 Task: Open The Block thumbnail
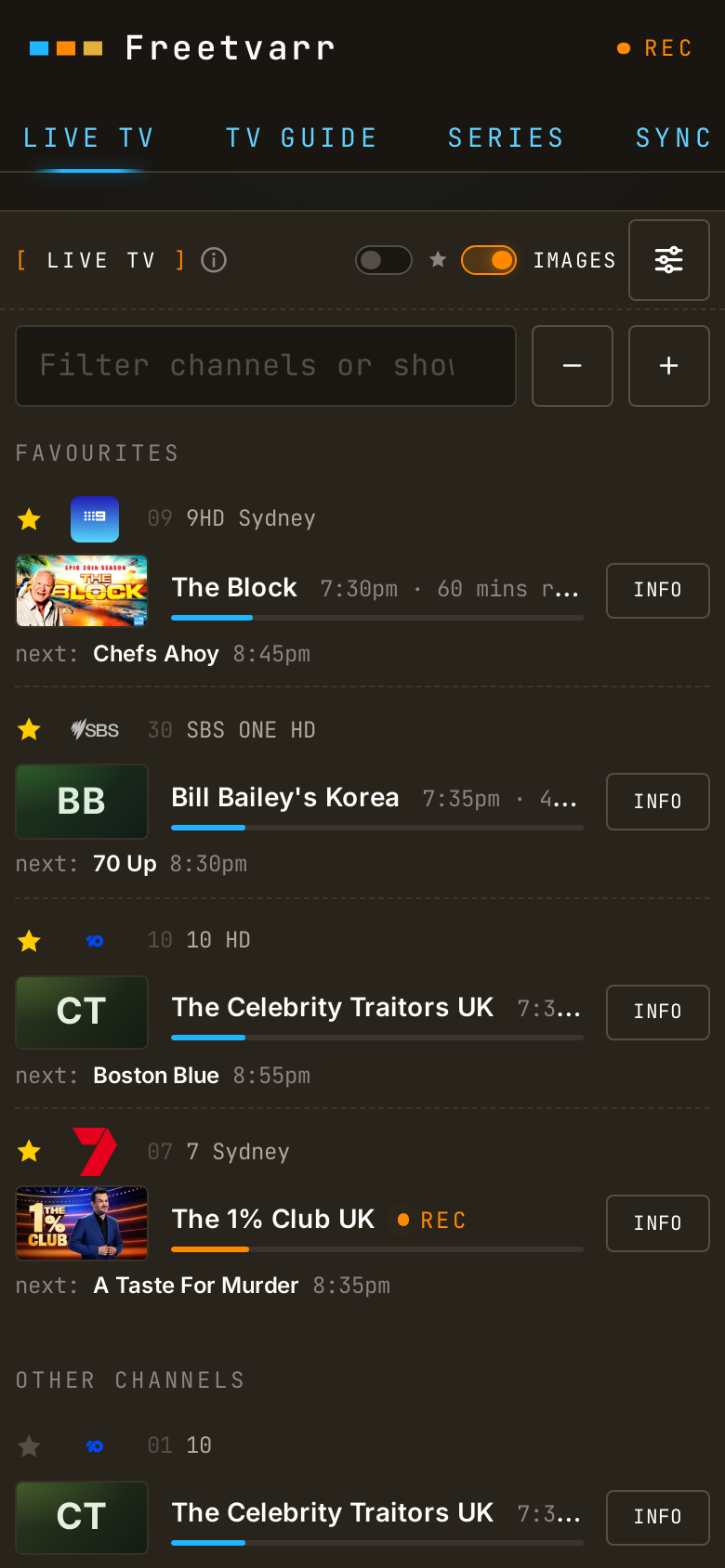click(82, 591)
